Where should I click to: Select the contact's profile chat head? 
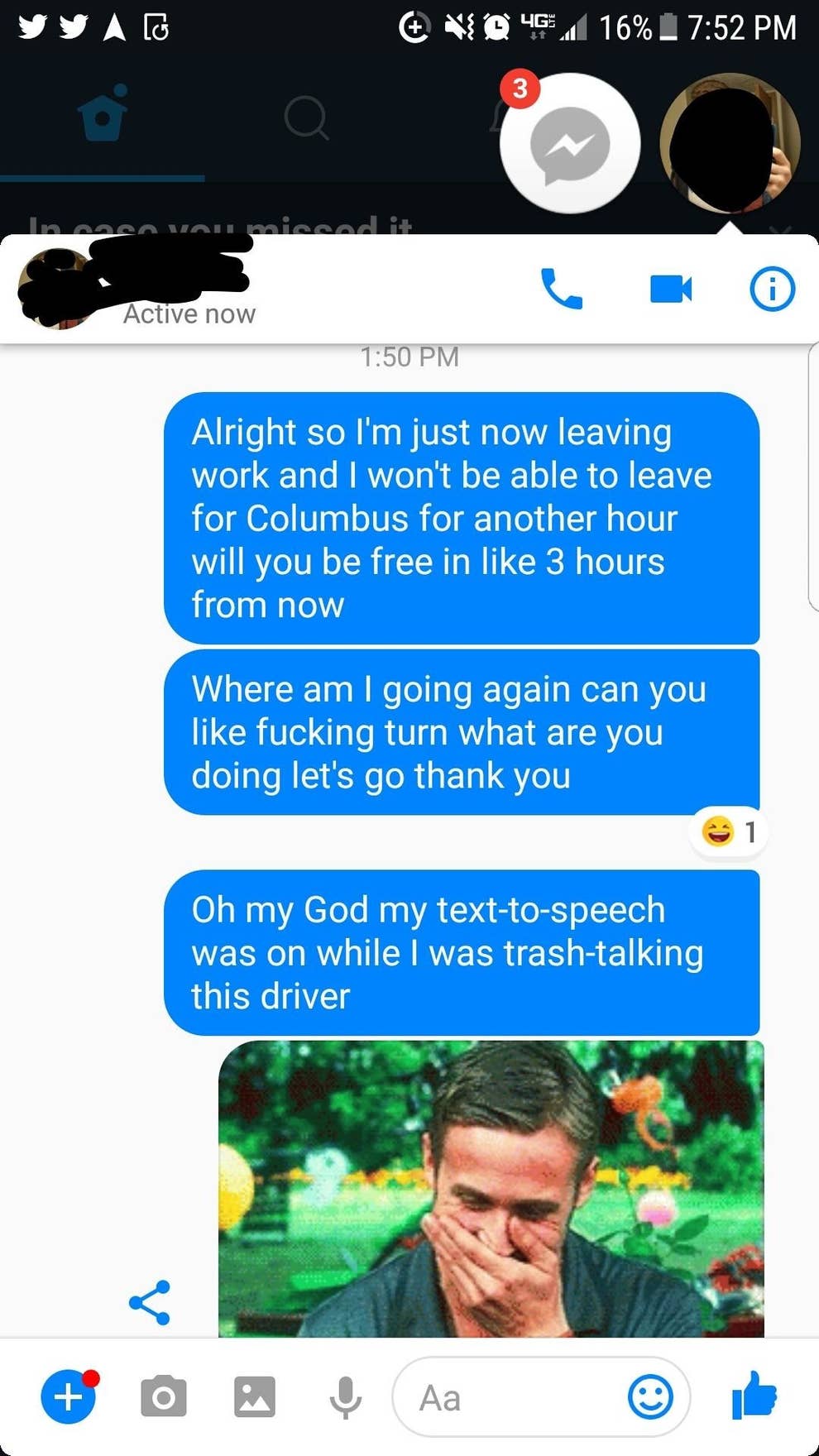[730, 144]
